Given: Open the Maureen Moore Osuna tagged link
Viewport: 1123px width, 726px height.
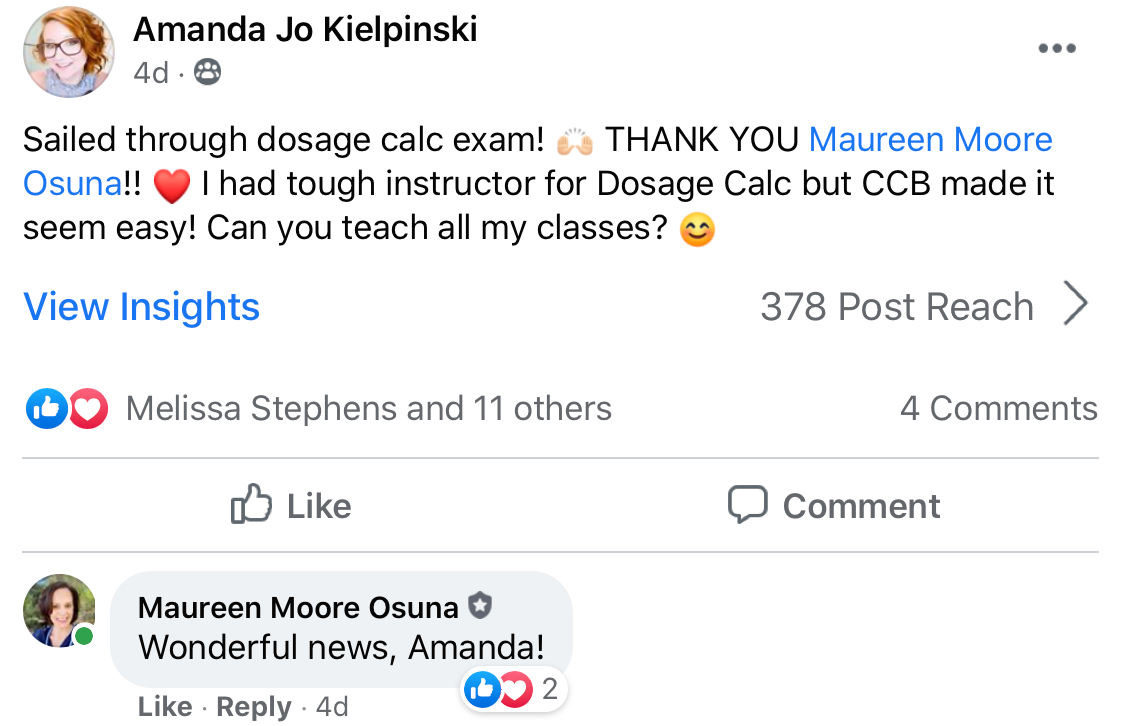Looking at the screenshot, I should click(x=930, y=140).
